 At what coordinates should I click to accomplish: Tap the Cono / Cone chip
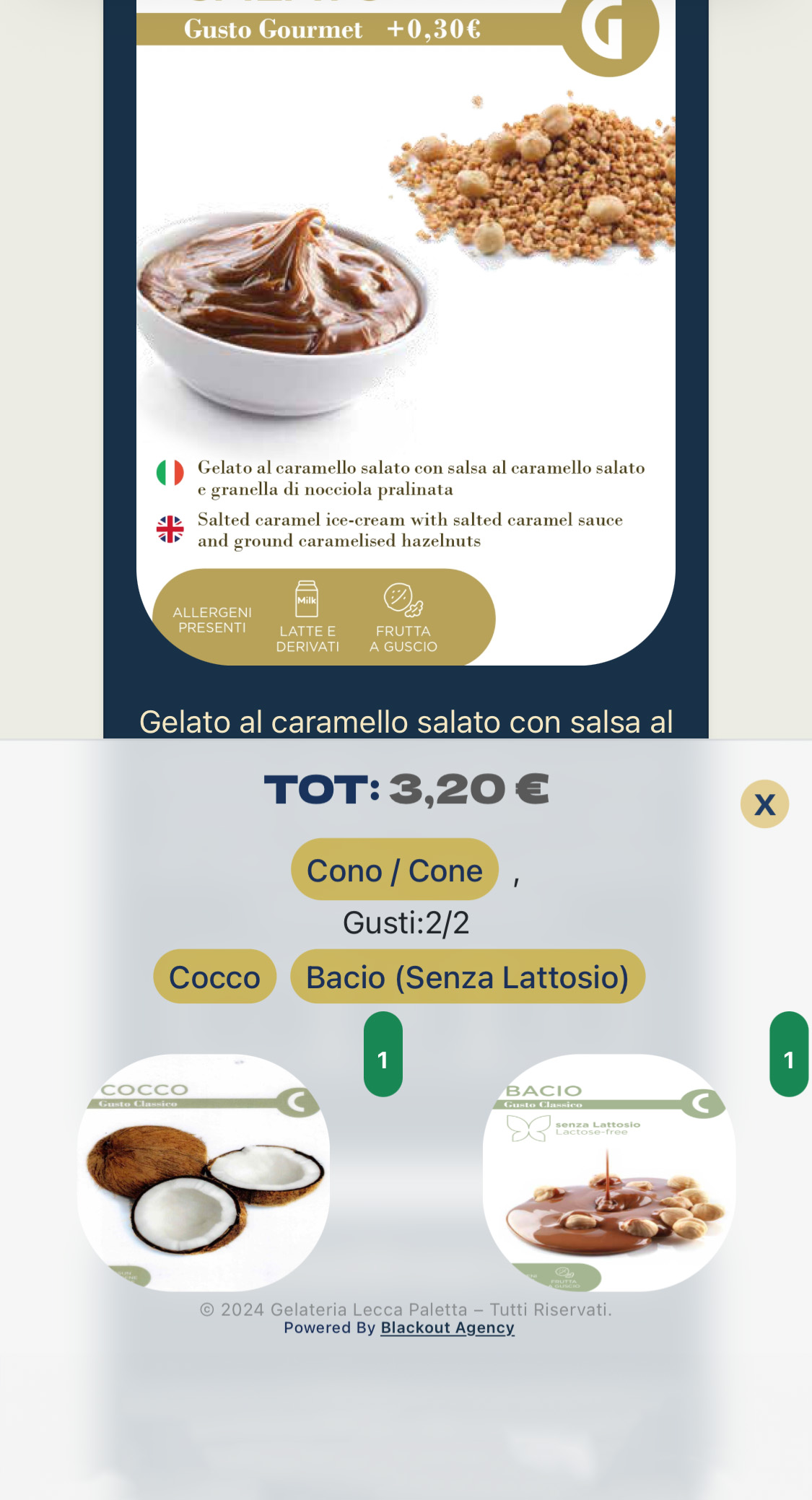[395, 870]
